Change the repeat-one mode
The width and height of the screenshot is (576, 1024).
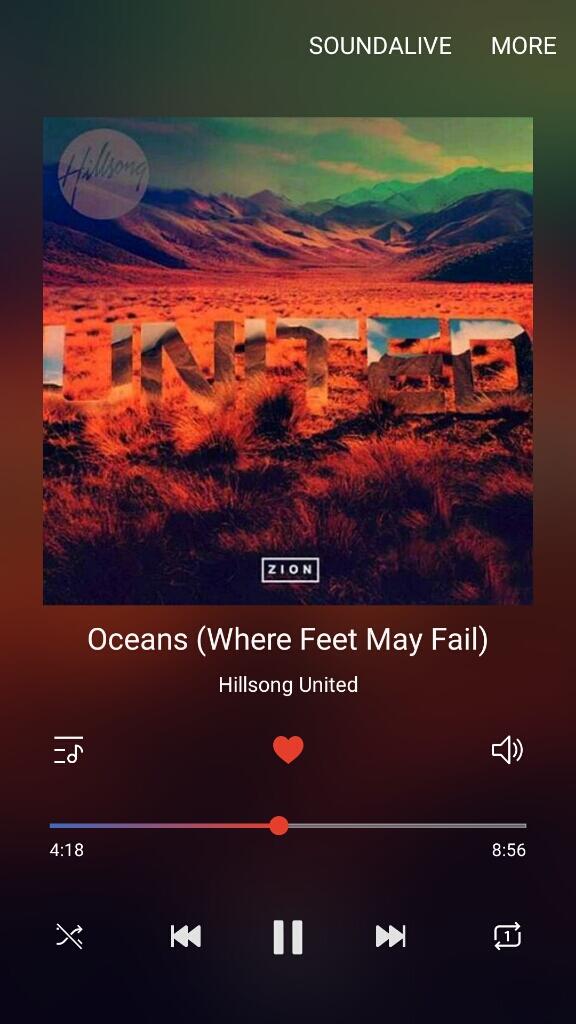(507, 935)
